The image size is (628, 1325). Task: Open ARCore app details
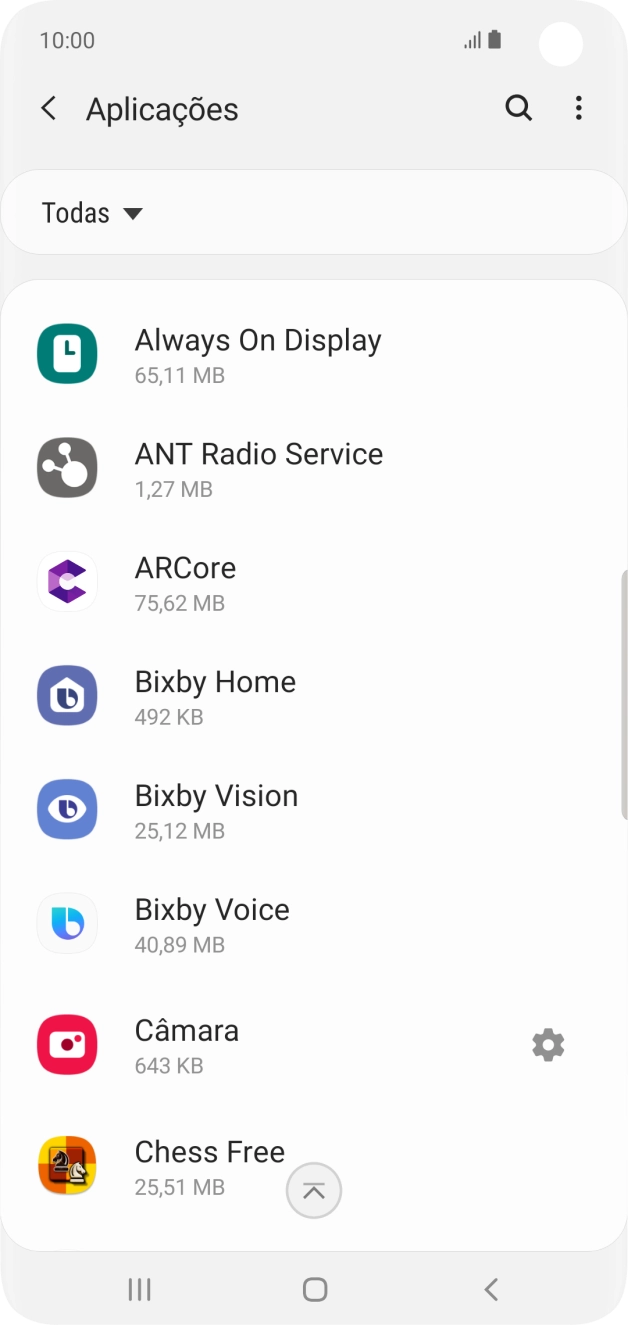[185, 582]
